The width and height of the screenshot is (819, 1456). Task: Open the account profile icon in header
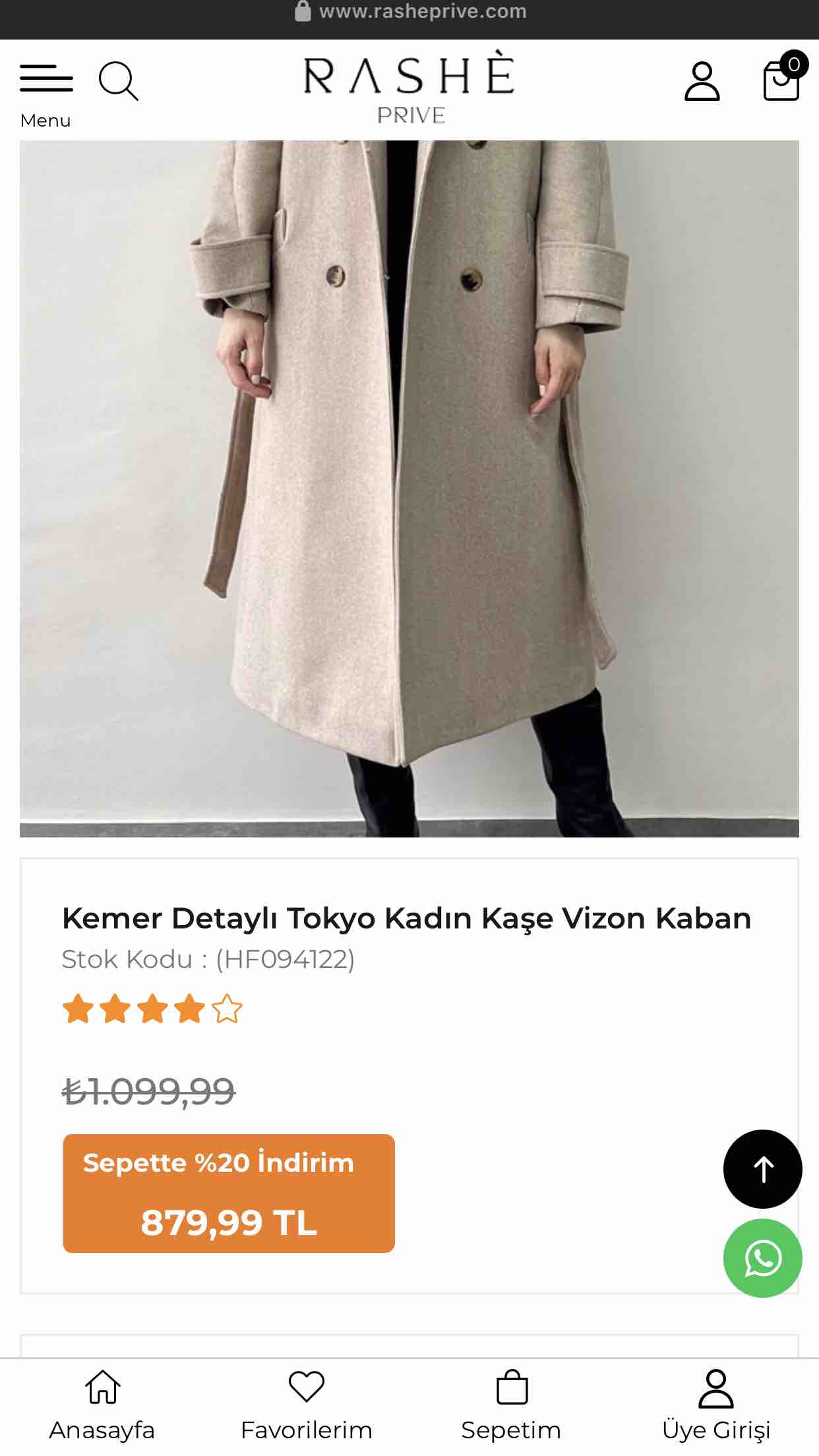pos(702,81)
